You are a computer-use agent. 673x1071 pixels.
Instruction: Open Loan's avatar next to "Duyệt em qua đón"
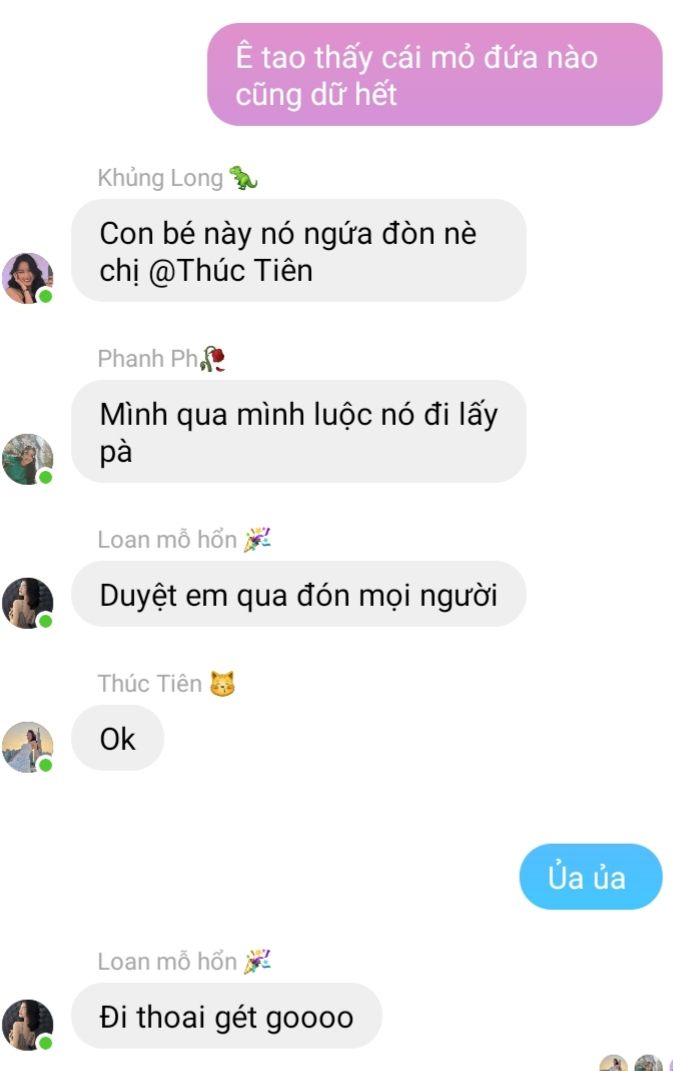[27, 603]
